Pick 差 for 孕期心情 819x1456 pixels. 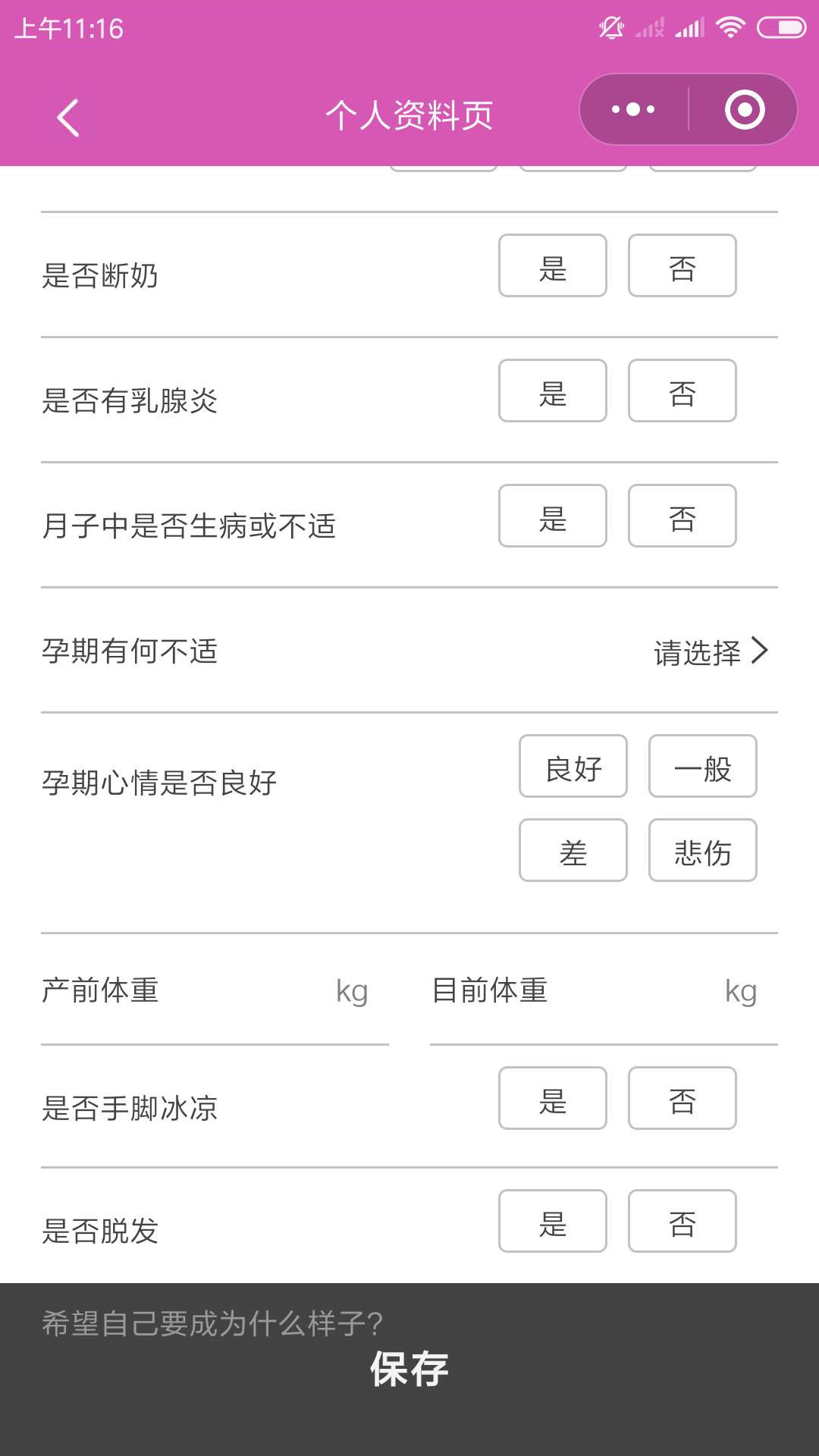pos(573,850)
